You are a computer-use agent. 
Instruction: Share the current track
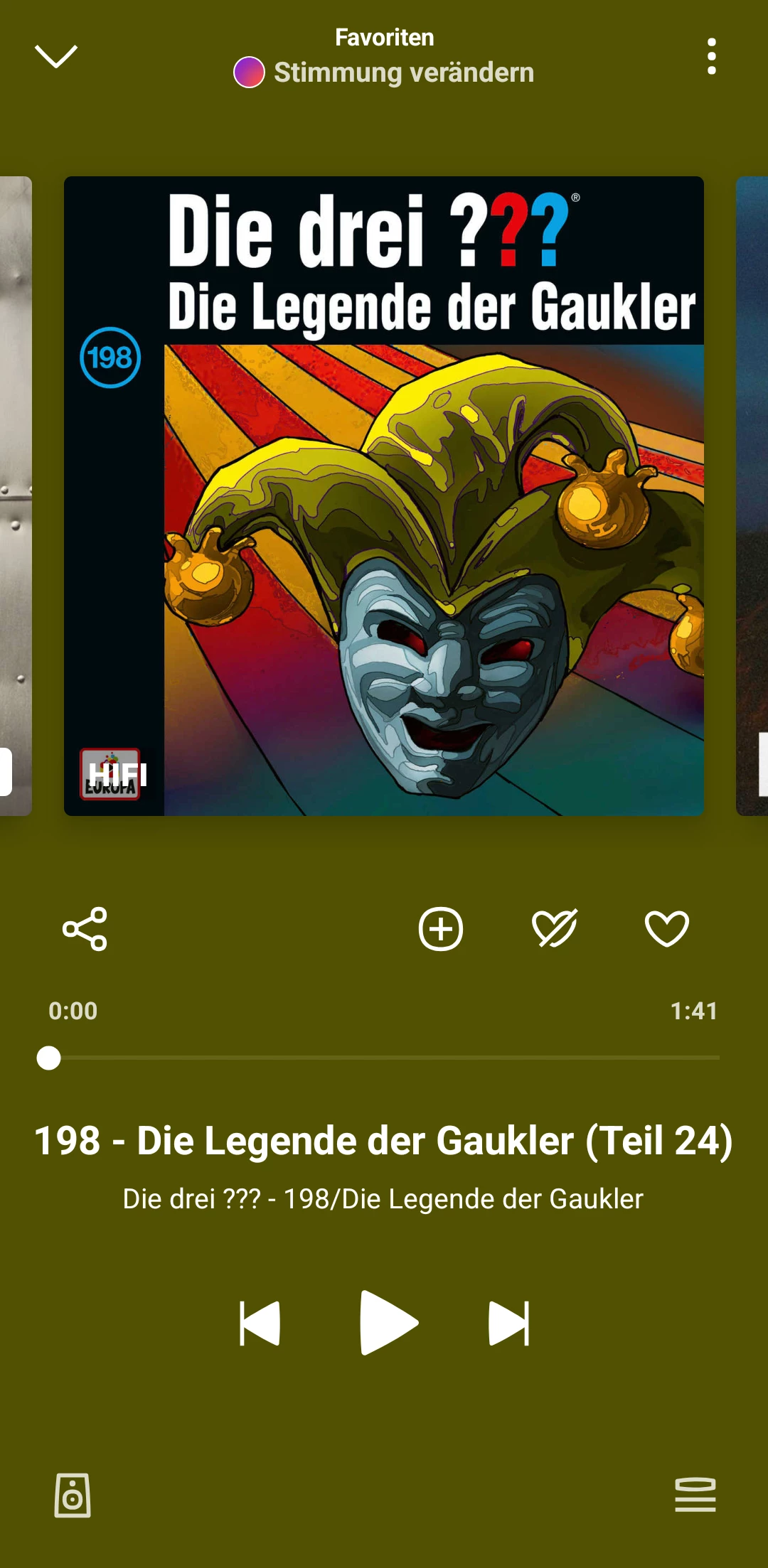pyautogui.click(x=85, y=929)
